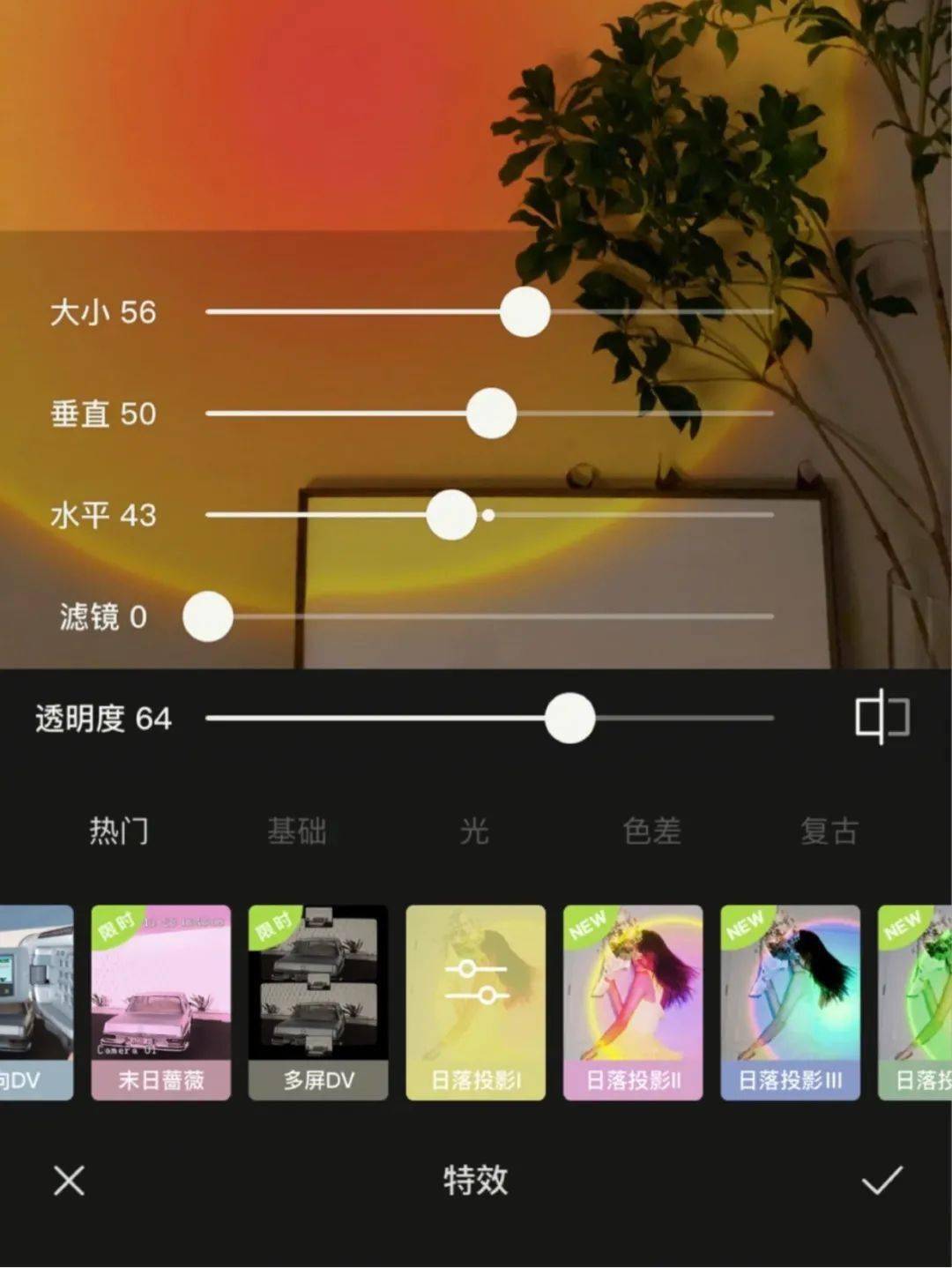Apply the 末日蔷薇 effect
Image resolution: width=952 pixels, height=1268 pixels.
coord(161,1002)
